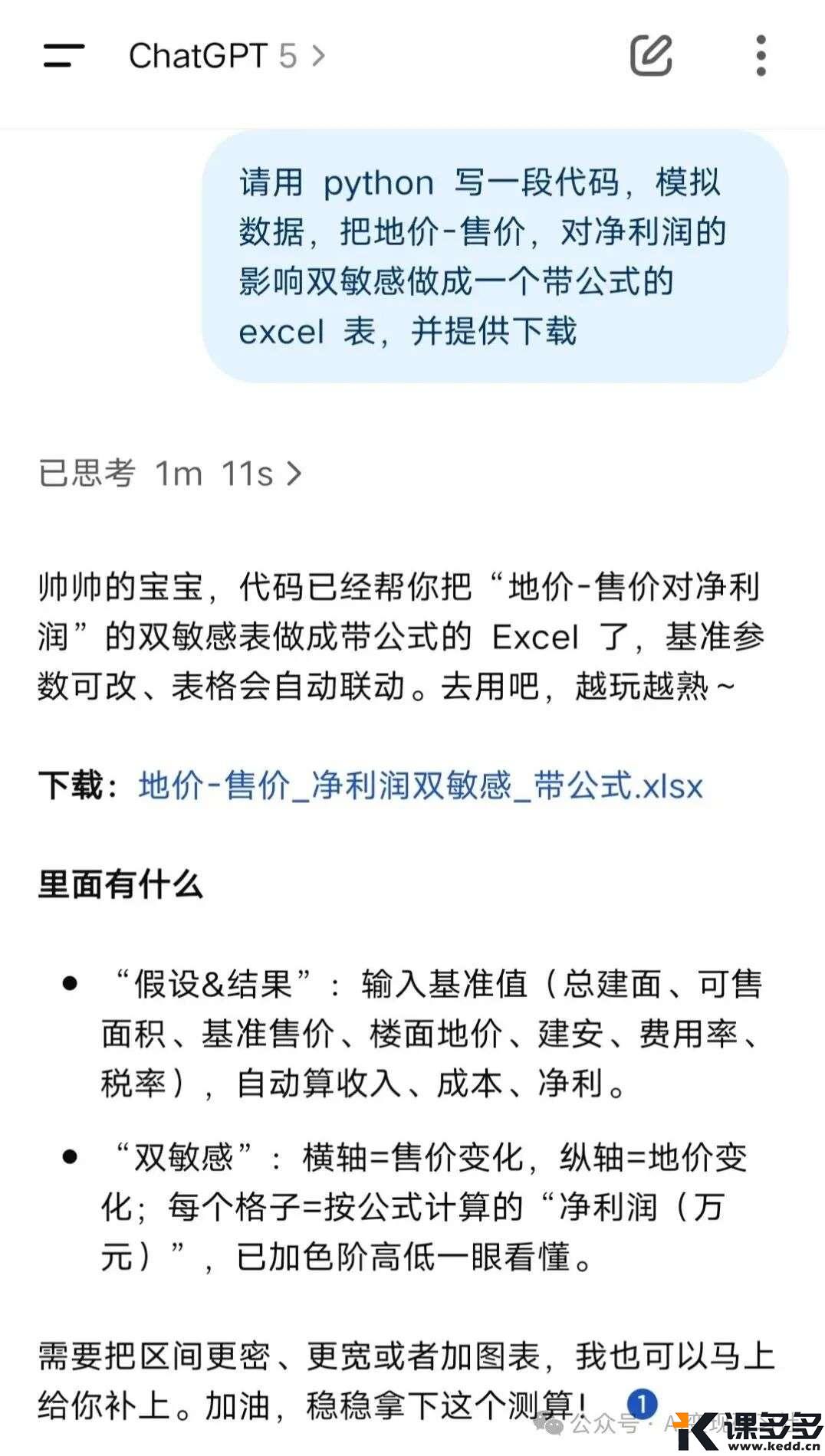This screenshot has width=825, height=1456.
Task: Expand the 已思考 1m 11s details
Action: (170, 474)
